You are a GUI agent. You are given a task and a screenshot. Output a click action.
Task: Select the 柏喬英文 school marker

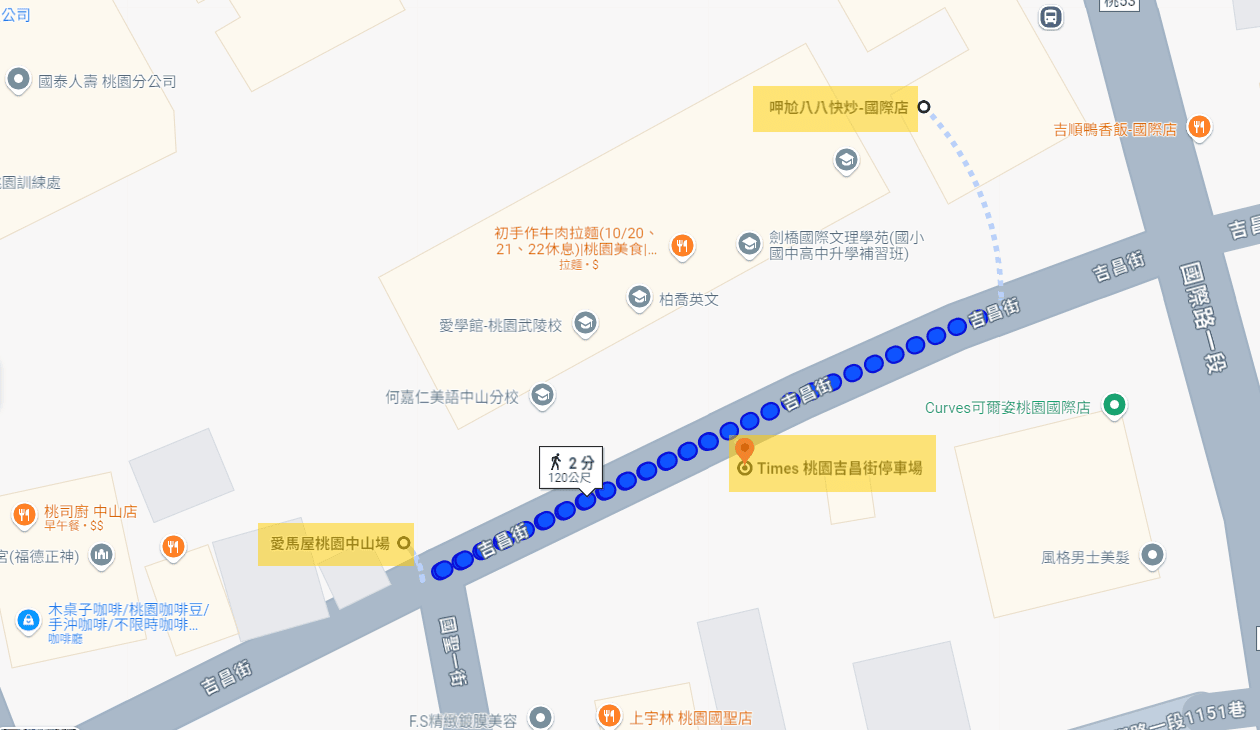pyautogui.click(x=639, y=297)
